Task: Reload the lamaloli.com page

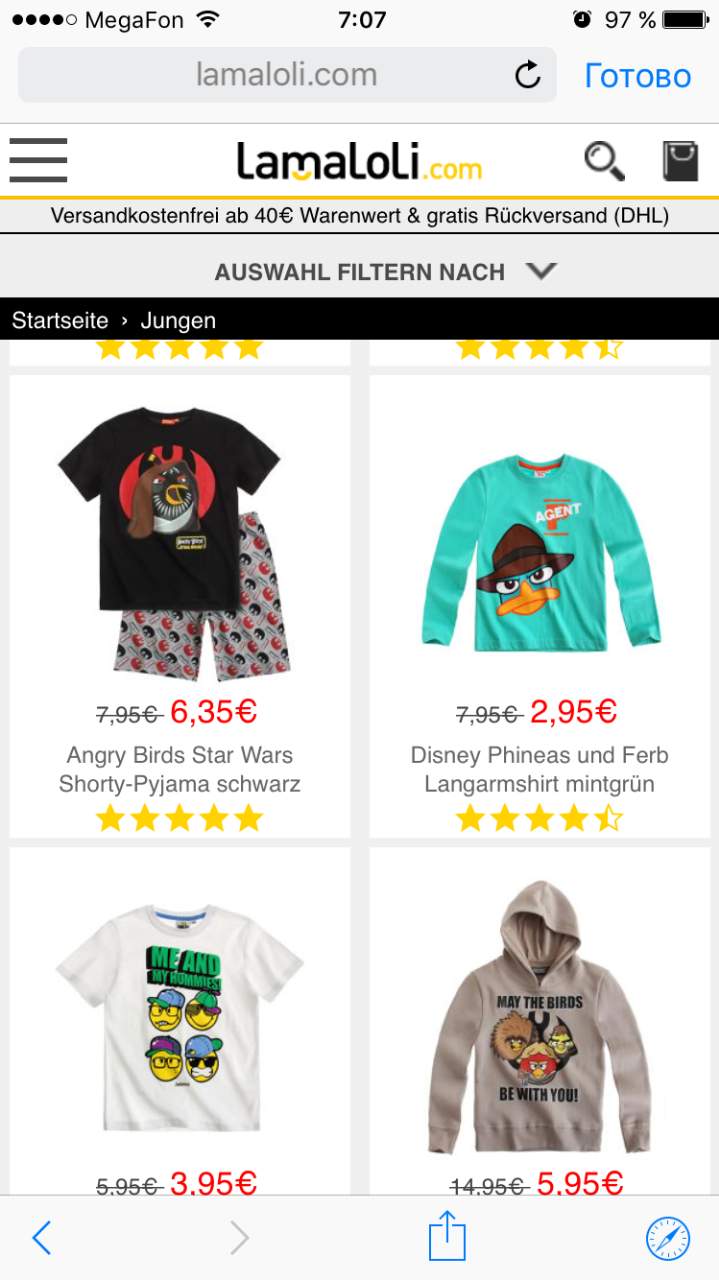Action: click(x=527, y=74)
